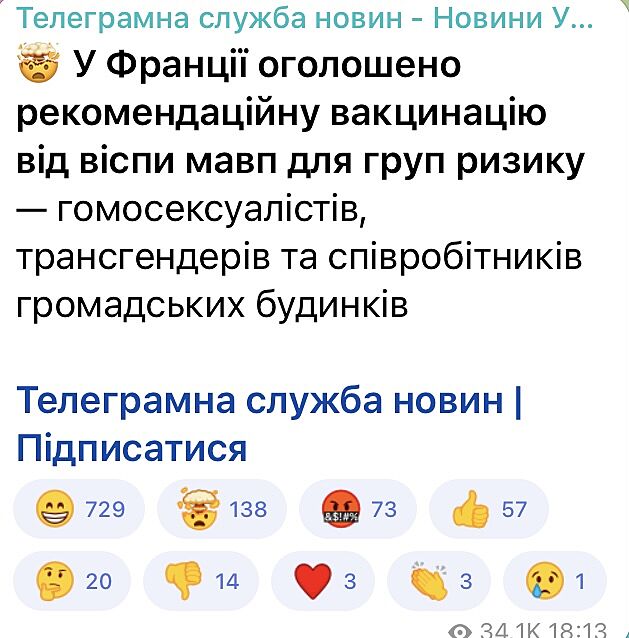Give a thumbs up reaction (57)
Screen dimensions: 629x638
click(489, 509)
